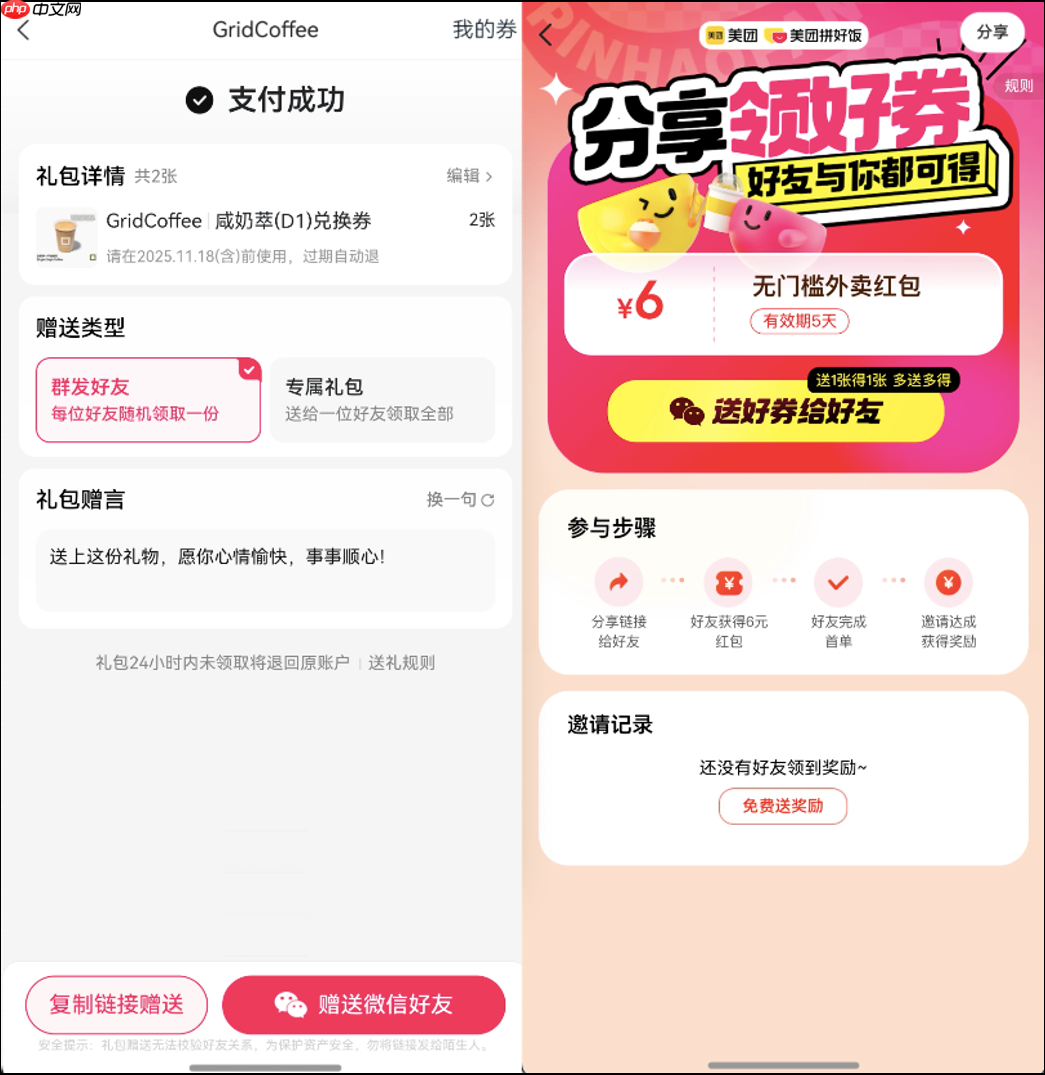Tap the checkmark icon for 好友完成首单
The width and height of the screenshot is (1045, 1075).
pyautogui.click(x=838, y=582)
